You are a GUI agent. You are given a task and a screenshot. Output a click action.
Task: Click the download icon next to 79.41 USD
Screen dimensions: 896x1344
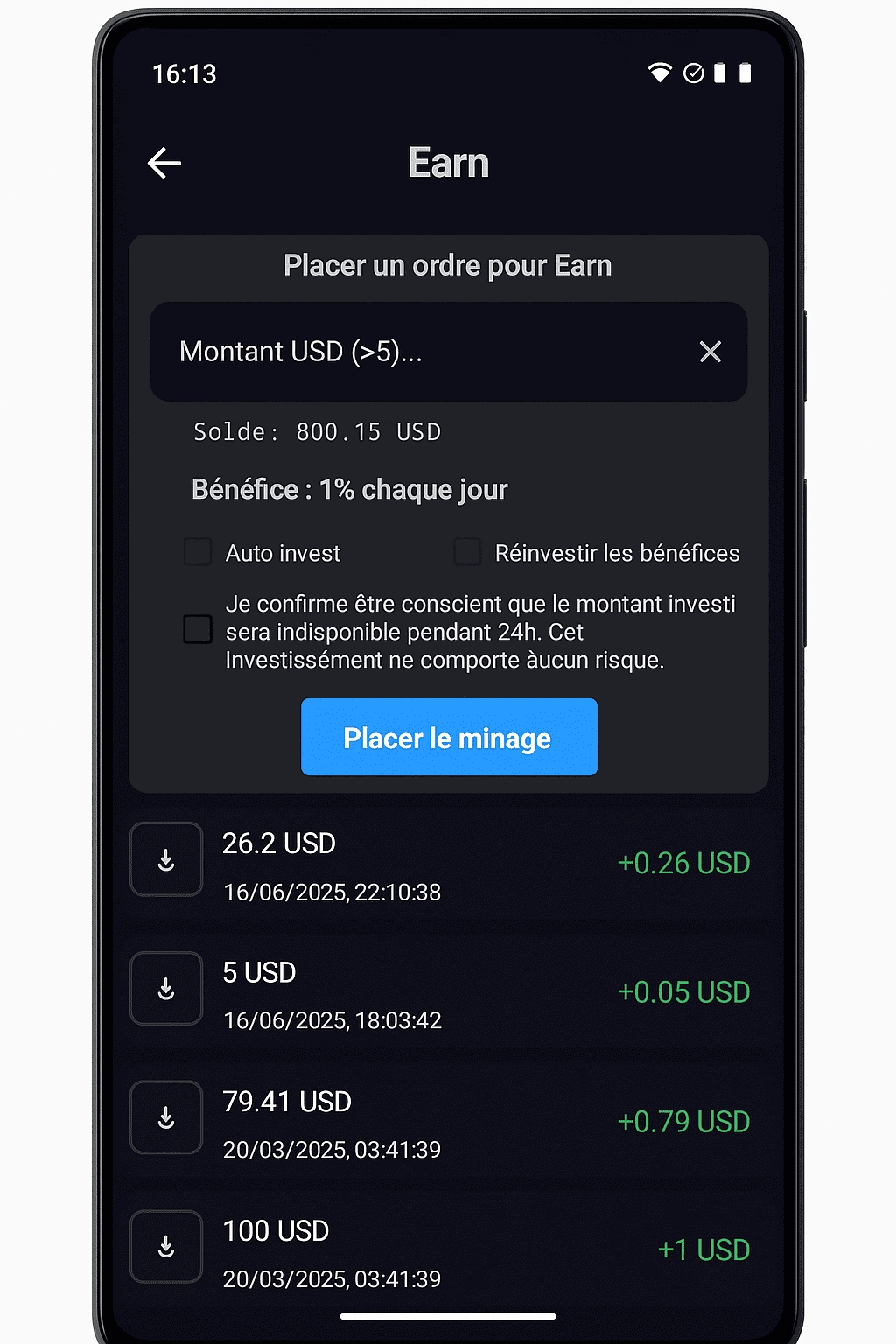coord(165,1116)
